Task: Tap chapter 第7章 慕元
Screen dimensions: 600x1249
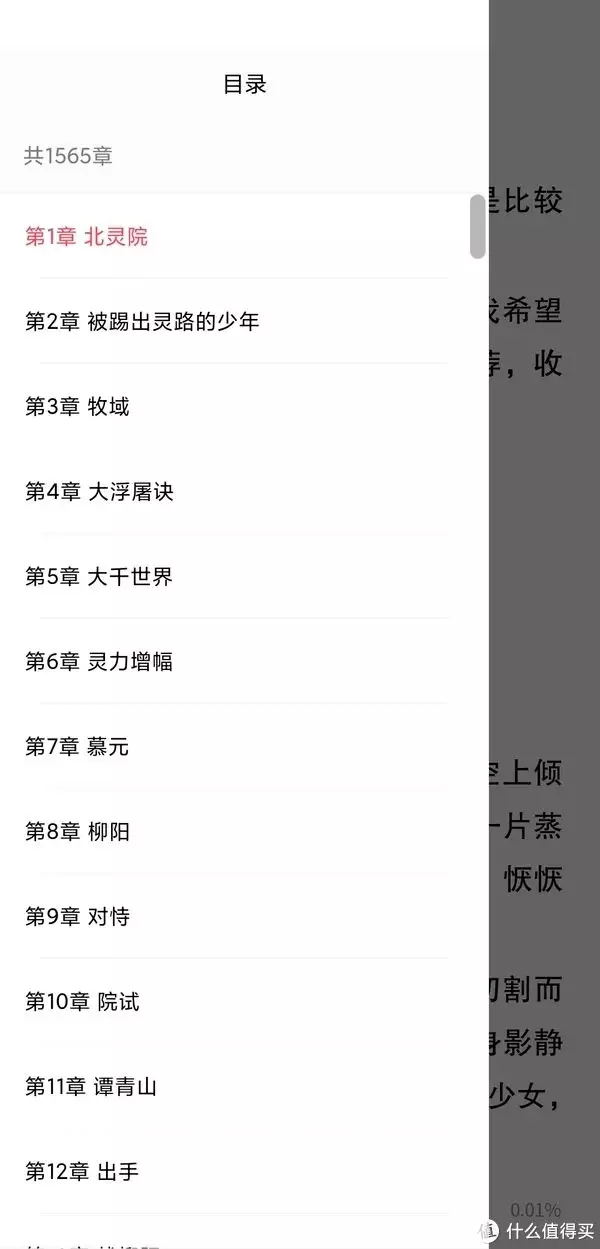Action: (x=77, y=747)
